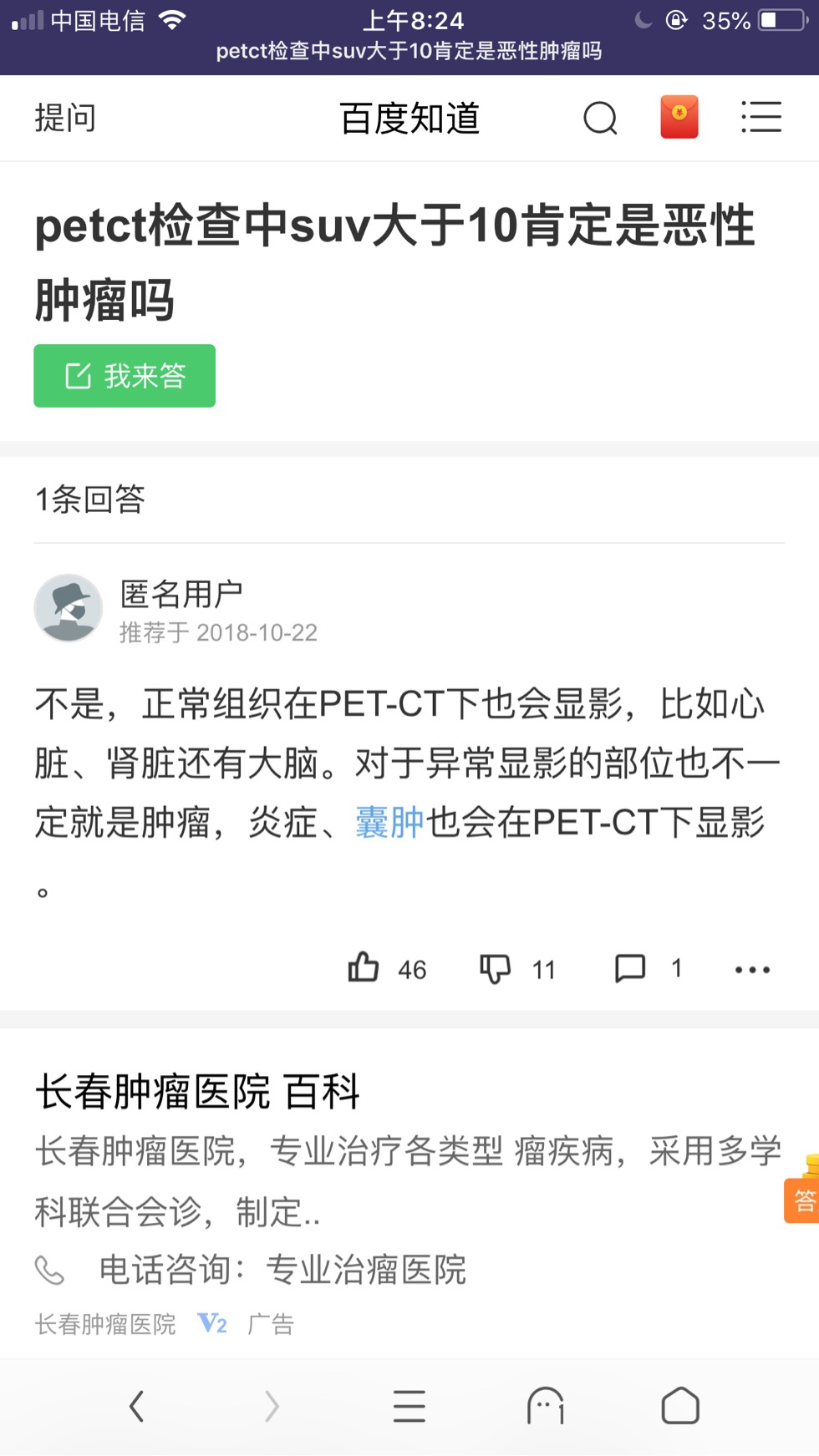
Task: Open the 匿名用户 avatar
Action: (x=69, y=608)
